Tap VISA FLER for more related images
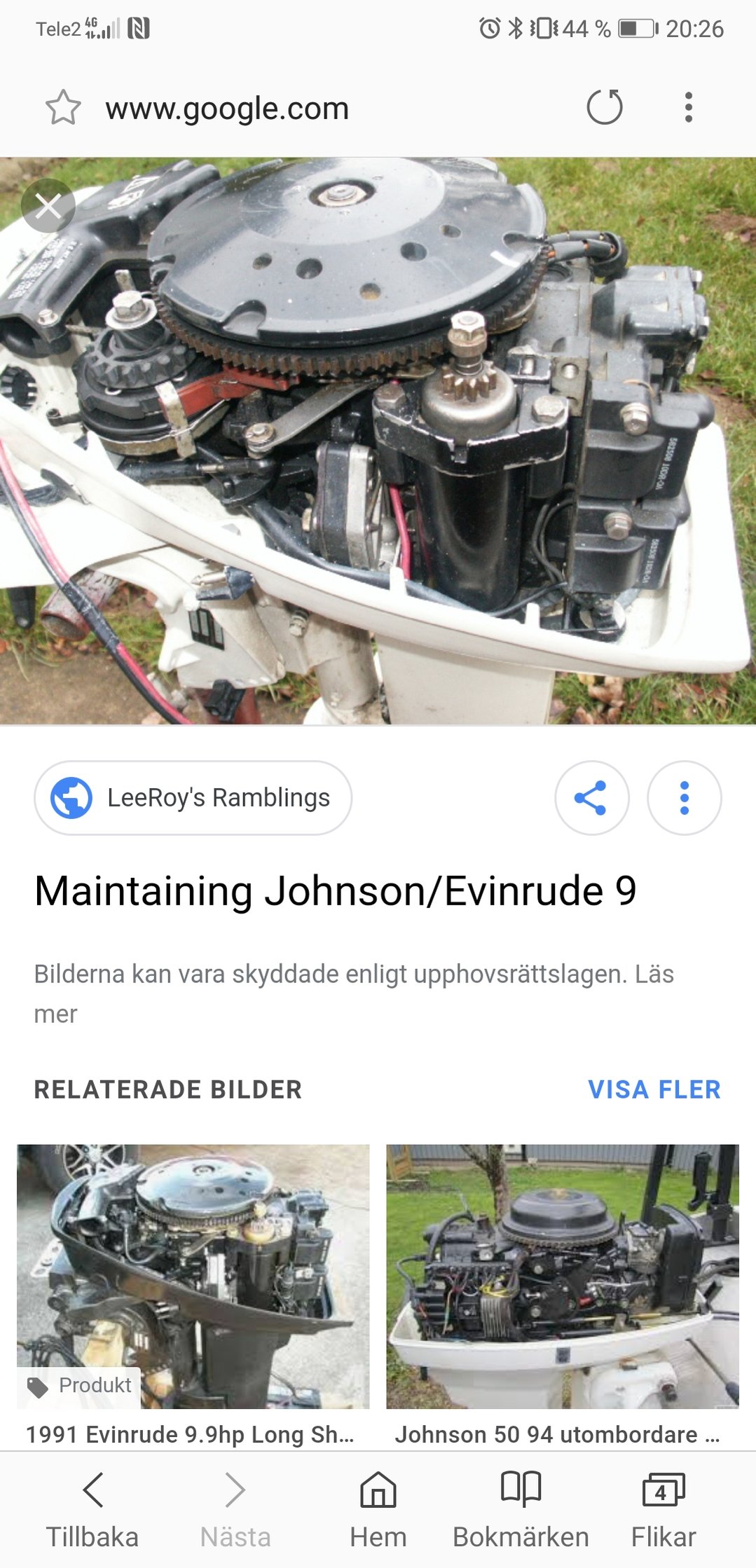 tap(654, 1089)
